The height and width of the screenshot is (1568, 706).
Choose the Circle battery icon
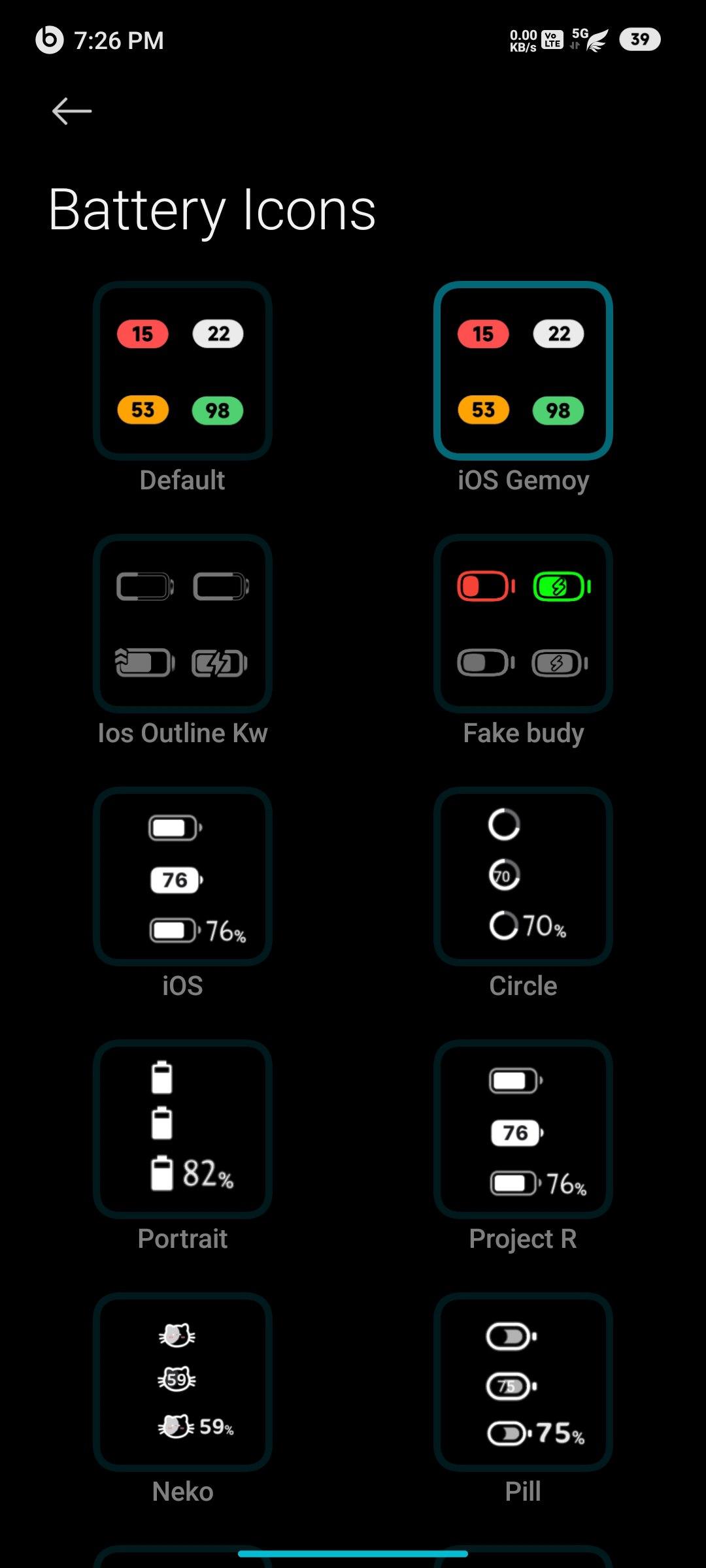pos(523,877)
